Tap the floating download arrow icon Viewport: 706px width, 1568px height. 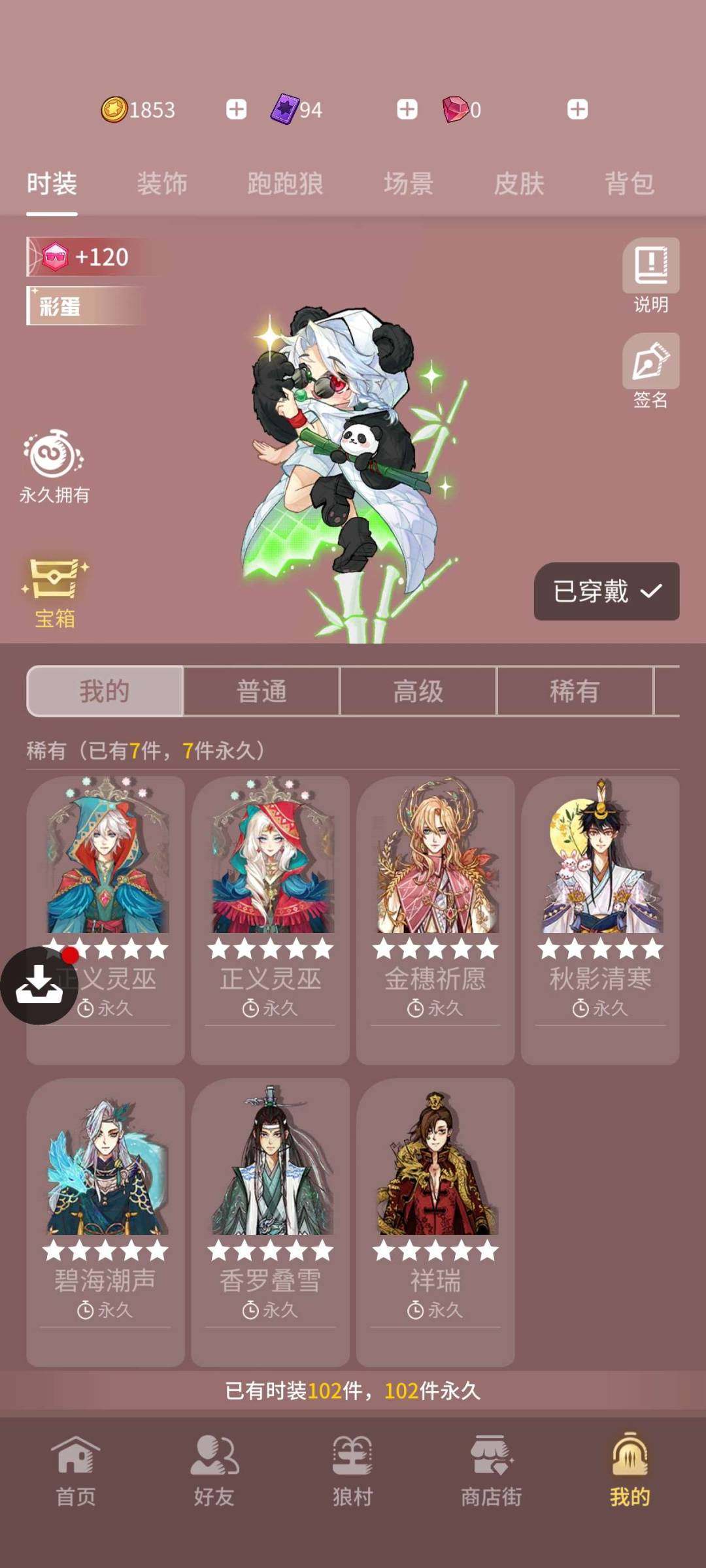[x=39, y=987]
